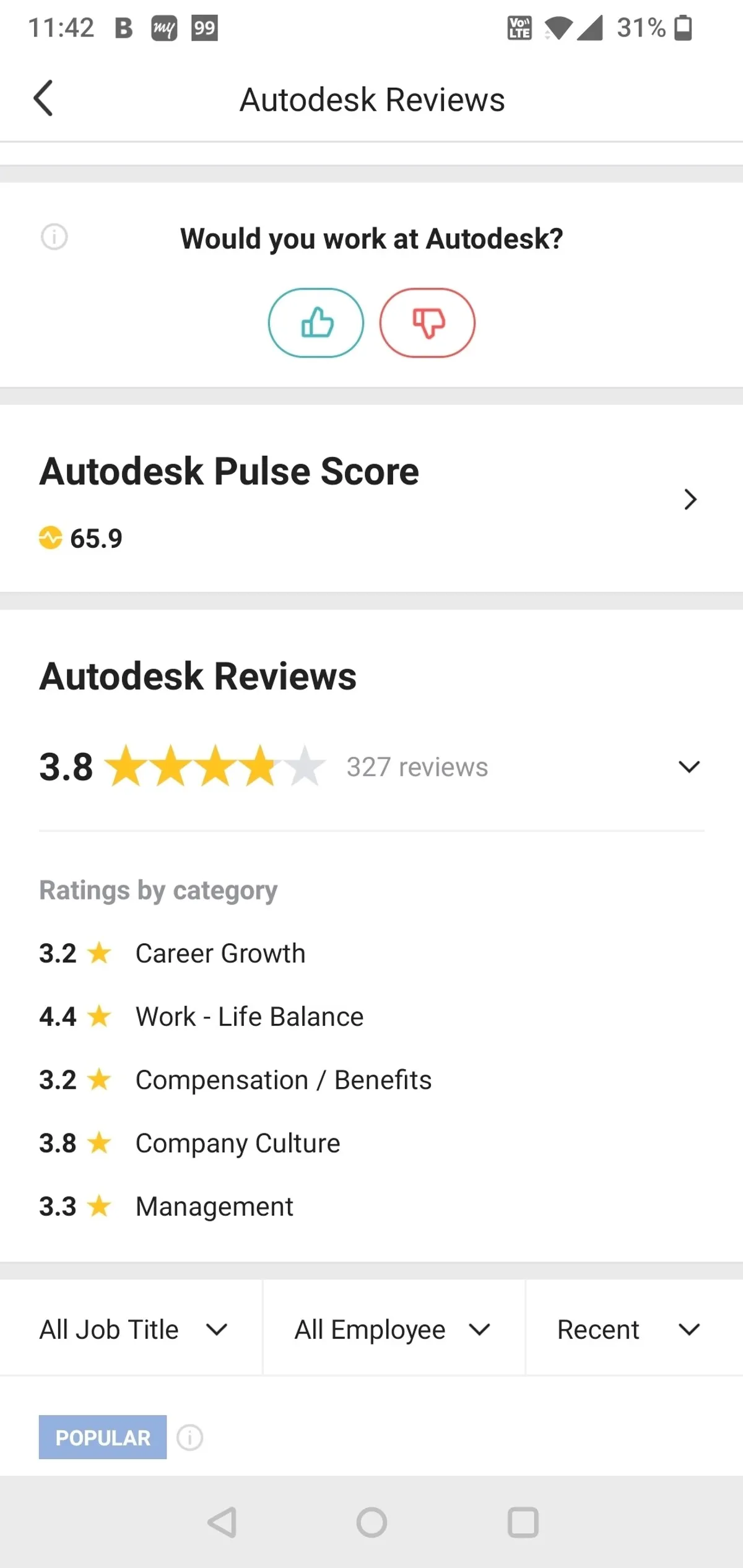The image size is (743, 1568).
Task: Tap thumbs down for working at Autodesk
Action: click(x=427, y=323)
